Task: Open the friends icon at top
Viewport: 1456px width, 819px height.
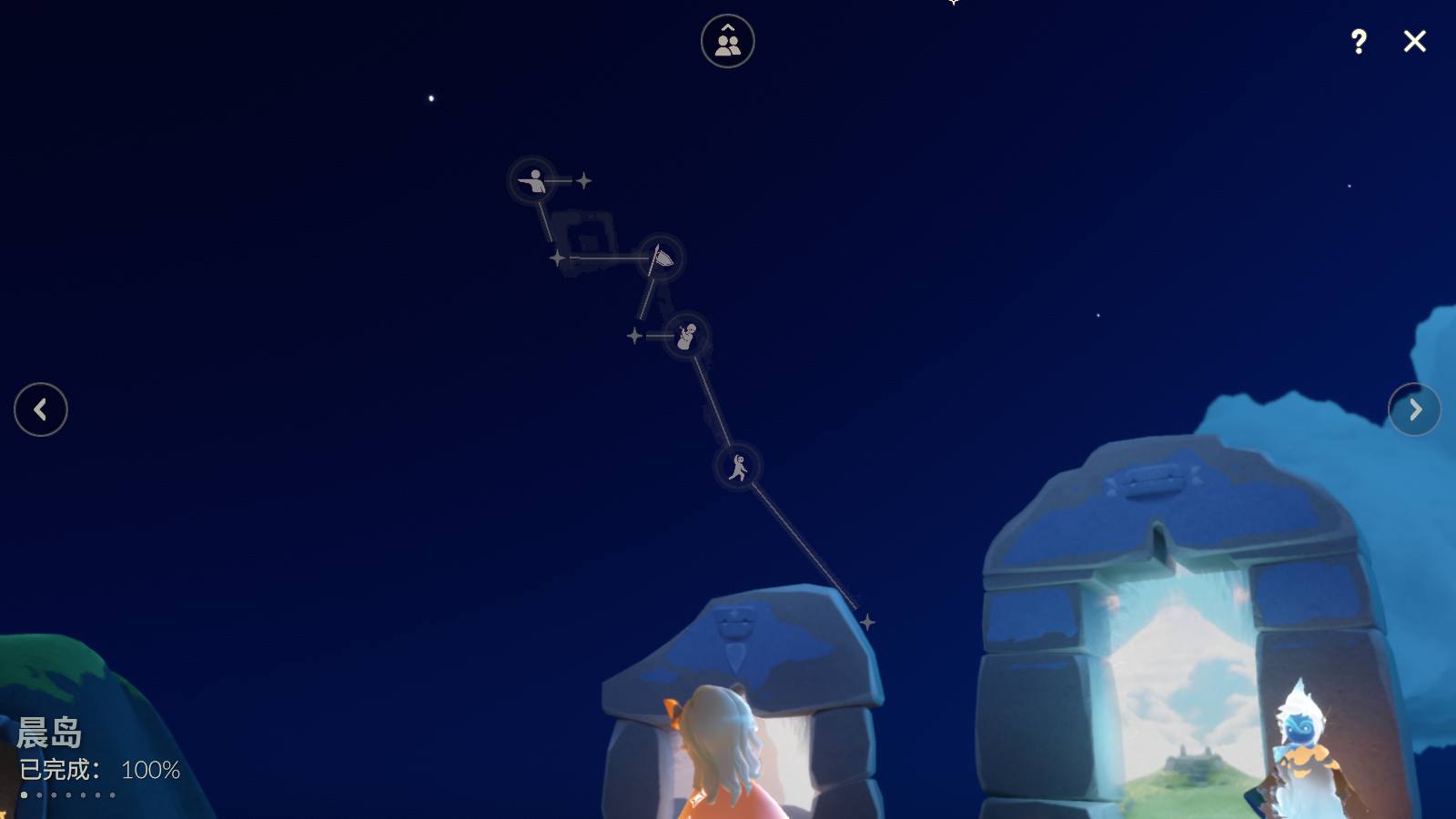Action: coord(727,42)
